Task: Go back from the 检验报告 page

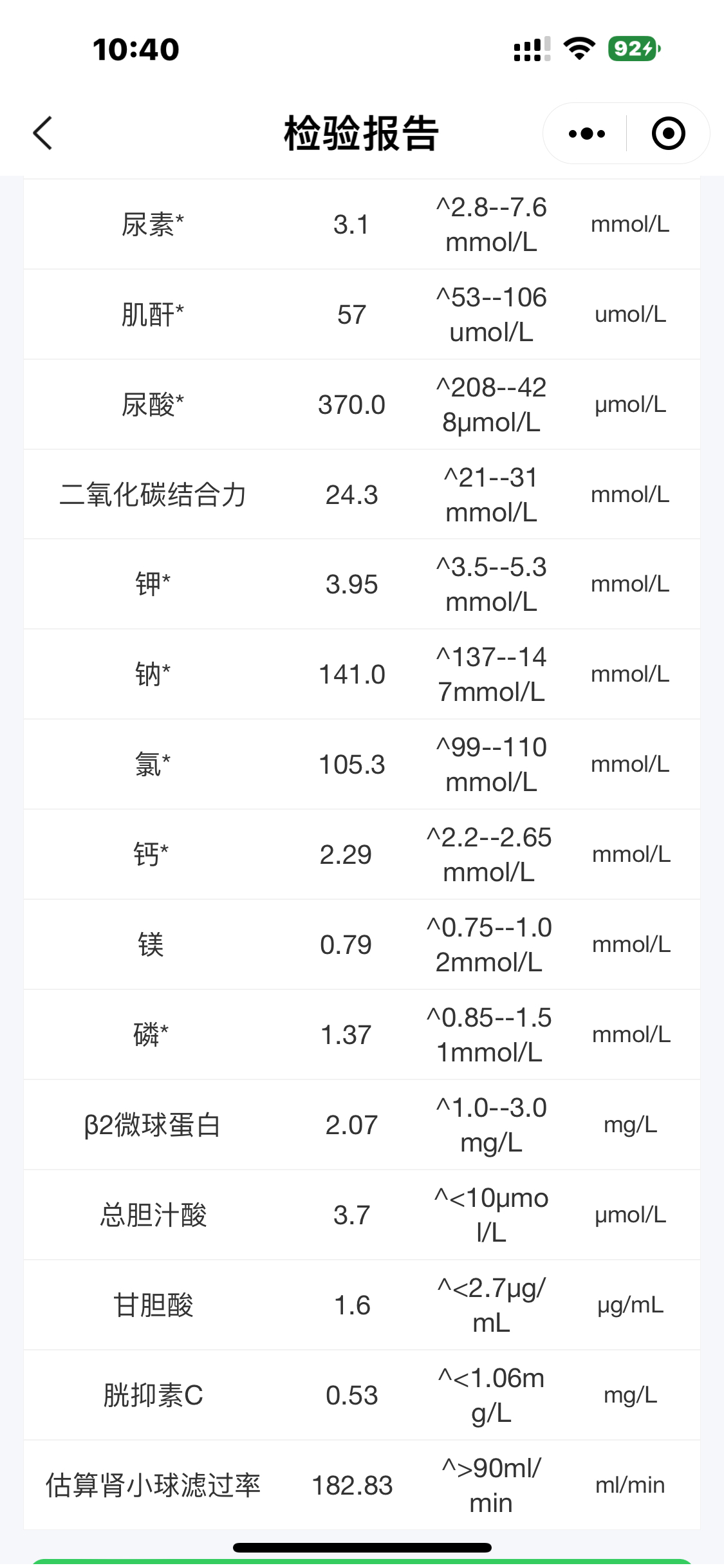Action: 42,133
